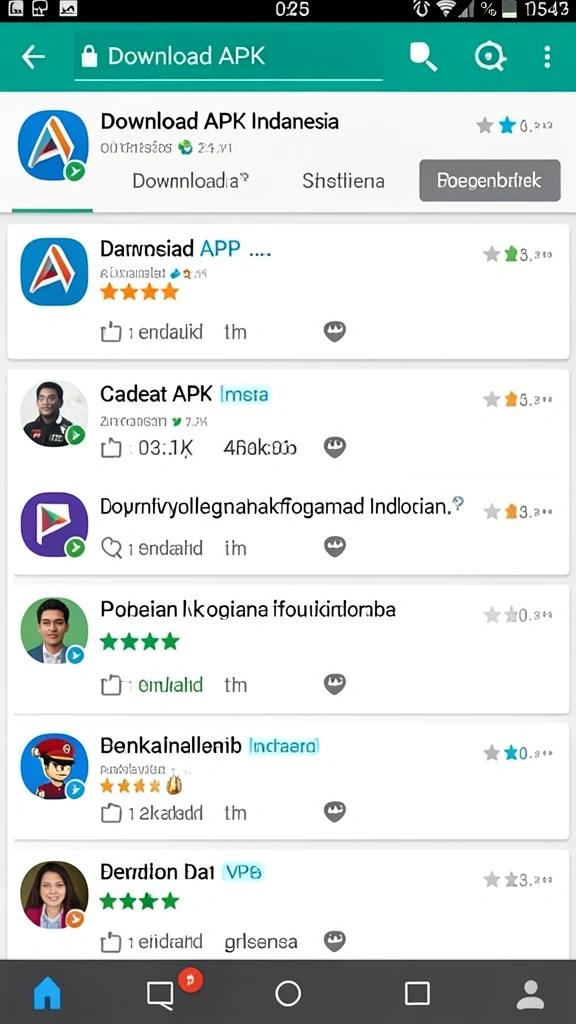The height and width of the screenshot is (1024, 576).
Task: Go back using the top-left arrow
Action: point(33,57)
